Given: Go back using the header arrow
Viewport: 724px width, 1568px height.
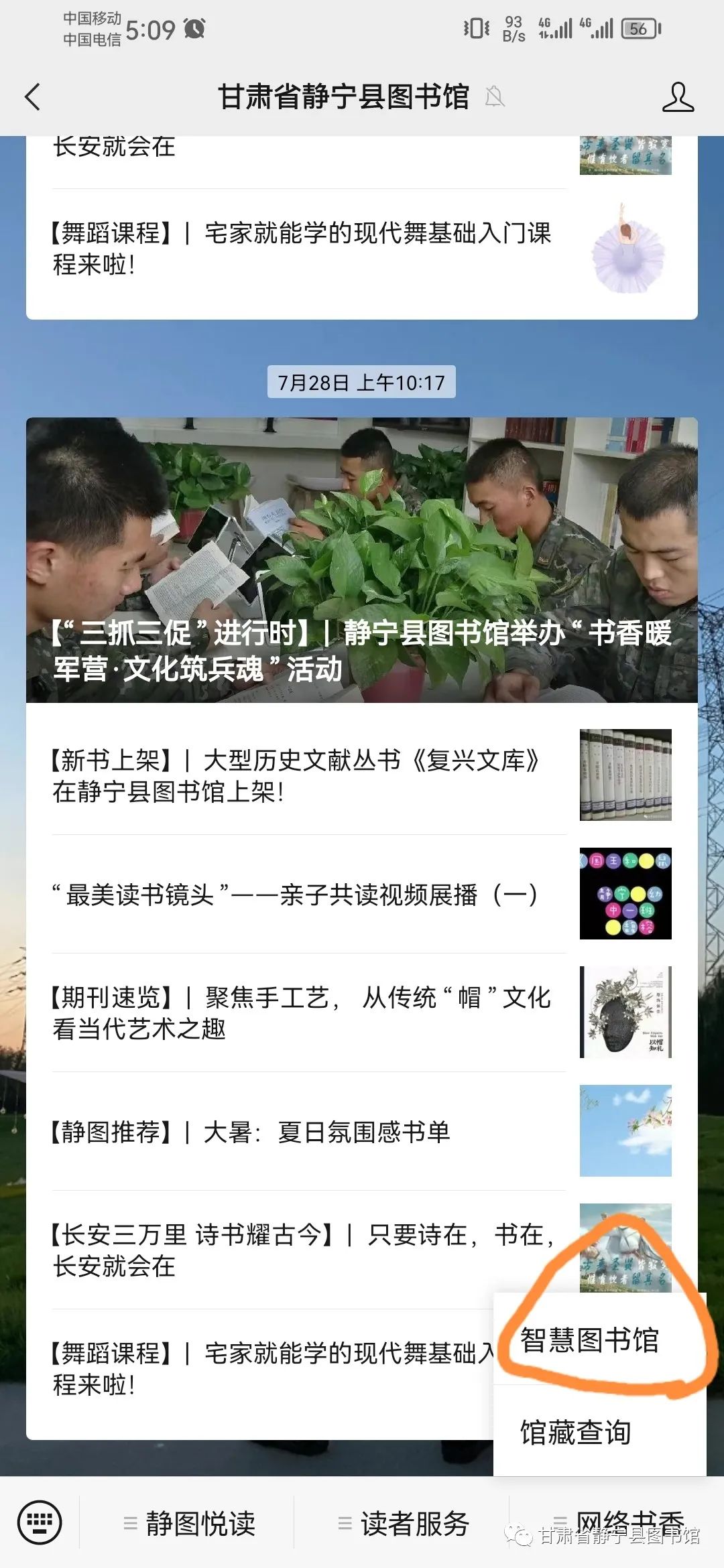Looking at the screenshot, I should pyautogui.click(x=32, y=97).
